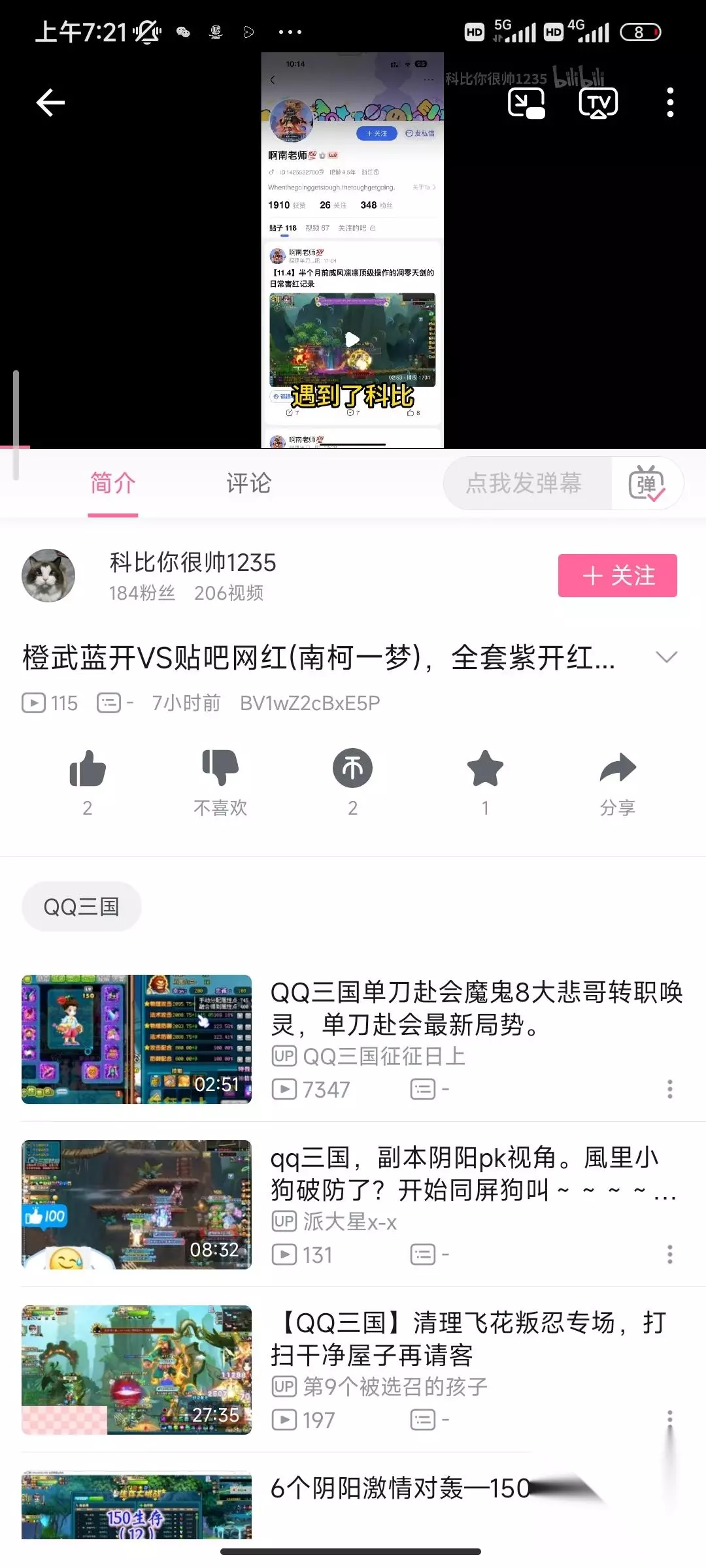Expand the full video title

pyautogui.click(x=666, y=657)
